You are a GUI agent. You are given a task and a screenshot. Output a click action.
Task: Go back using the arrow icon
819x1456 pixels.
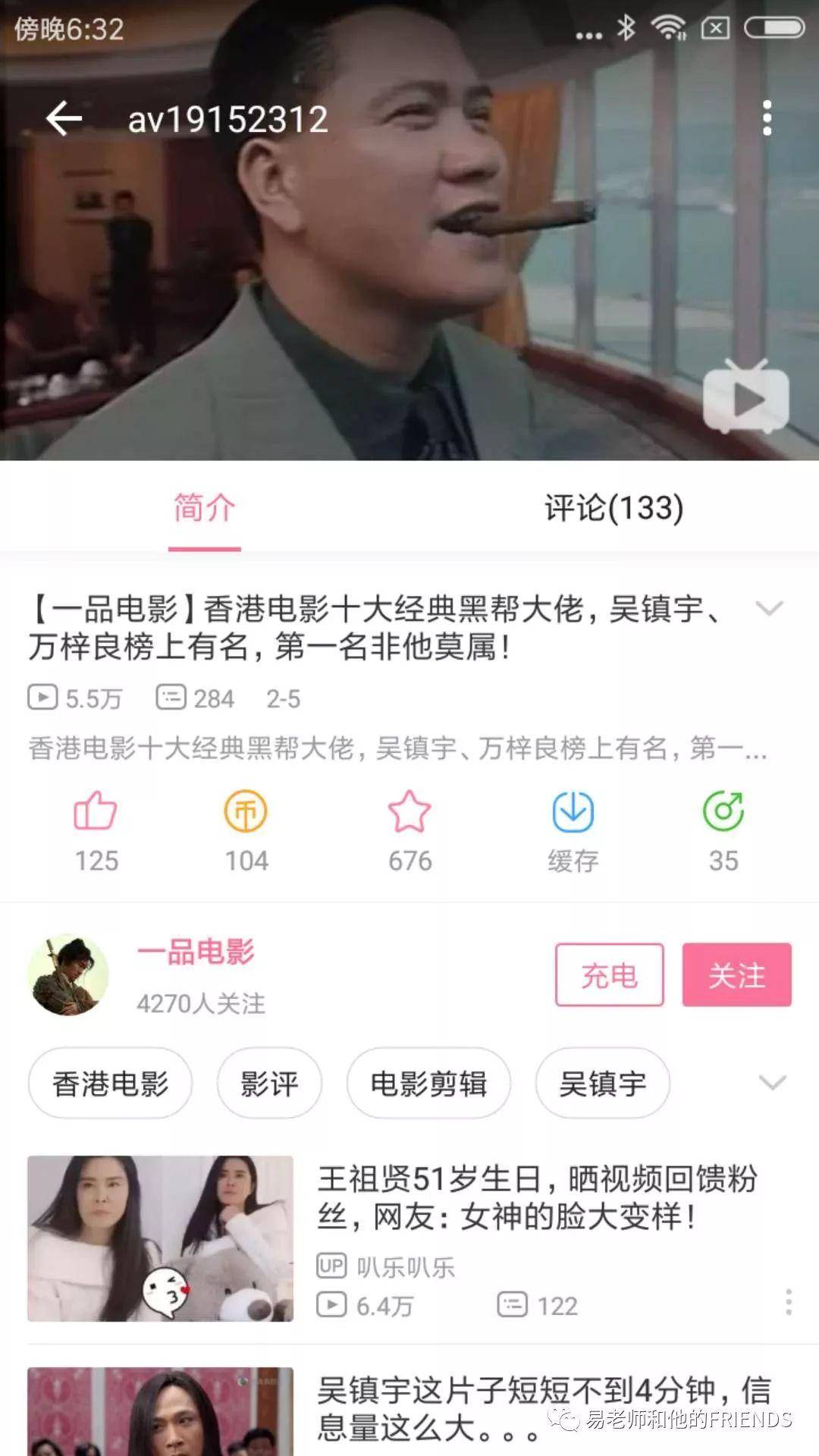tap(64, 119)
